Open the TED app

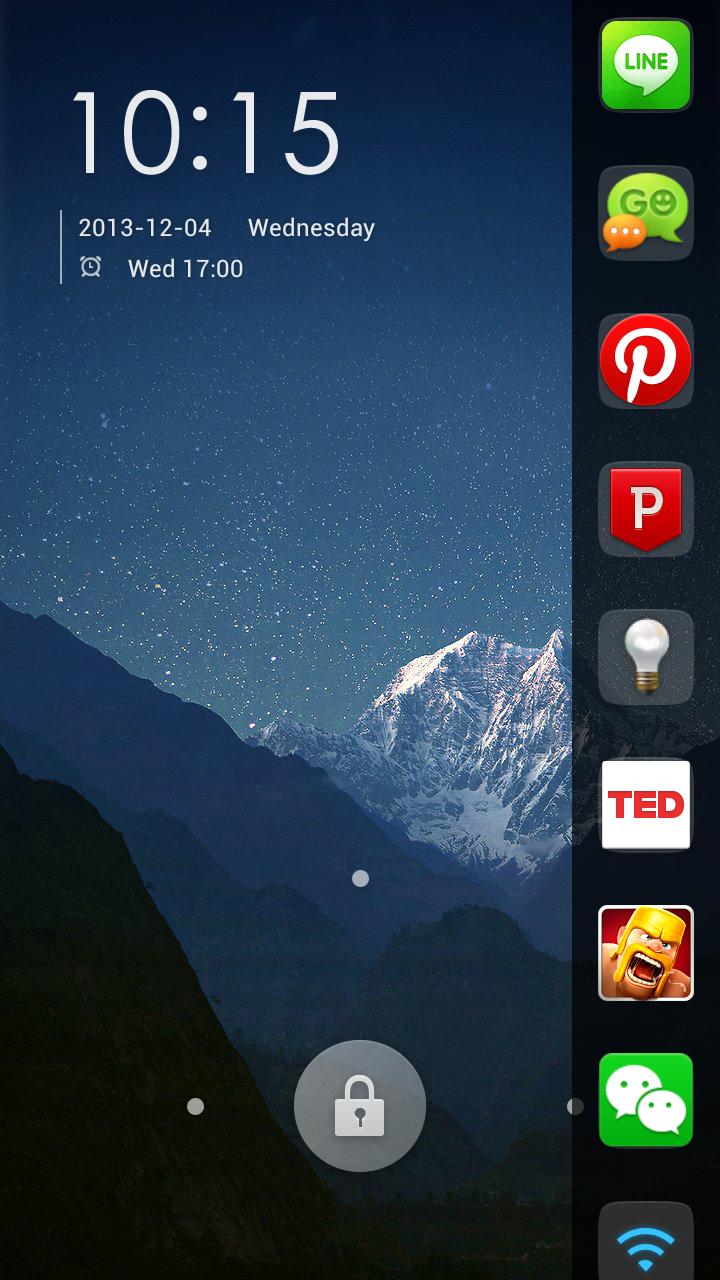(645, 804)
